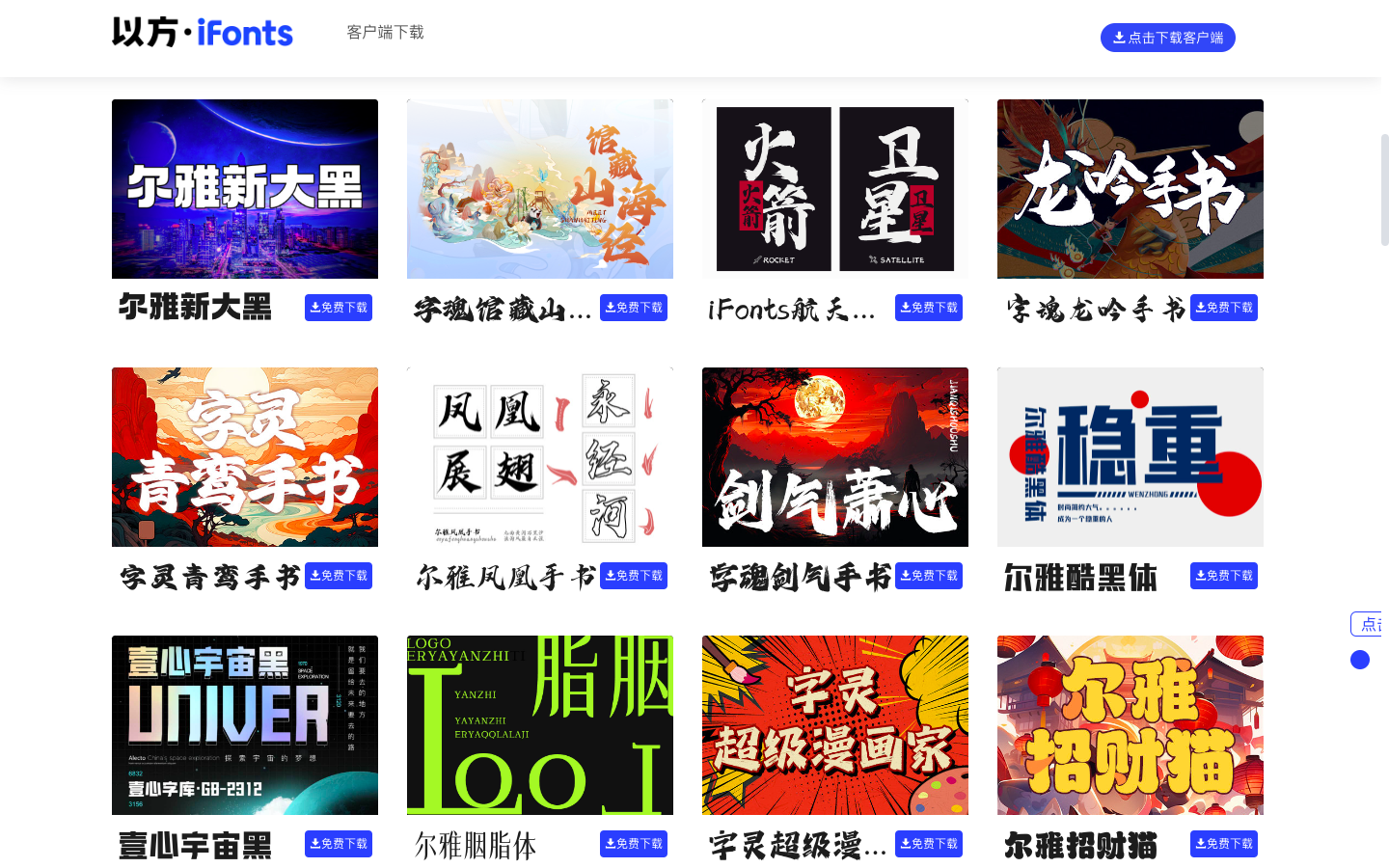Download 字灵超级漫 font for free
Screen dimensions: 1389x868
pyautogui.click(x=929, y=844)
